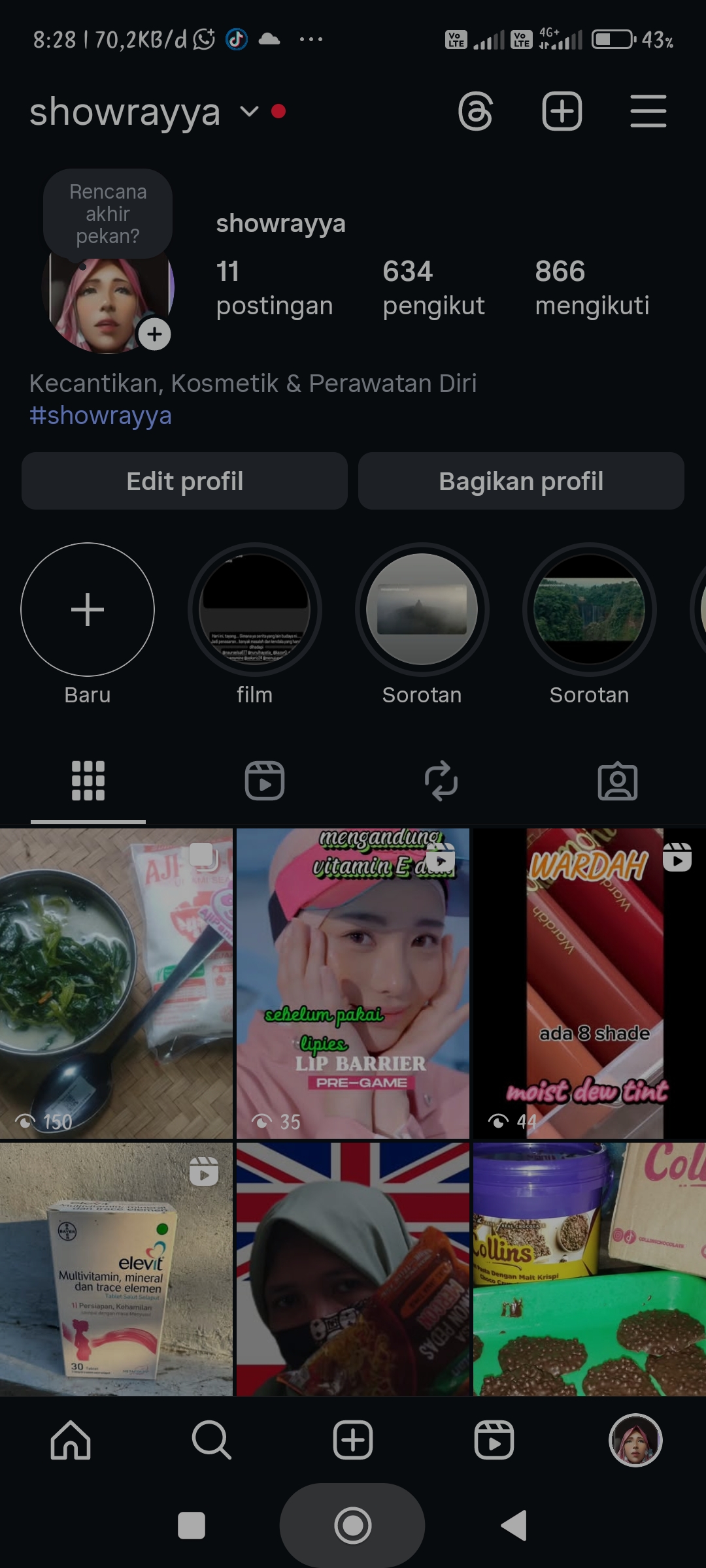Open the Wardah moist dew tint reel
Screen dimensions: 706x1568
[589, 983]
